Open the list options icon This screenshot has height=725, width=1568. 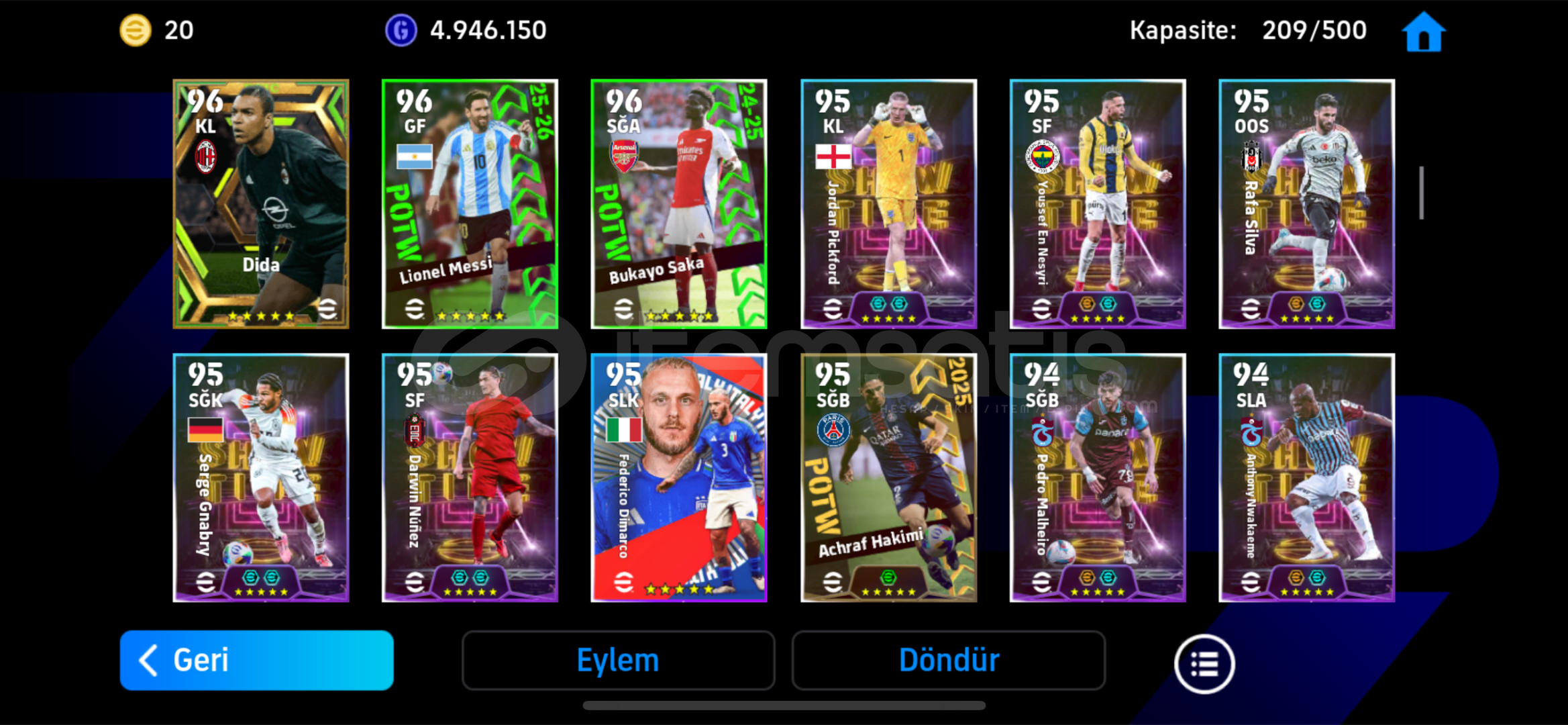[1204, 664]
